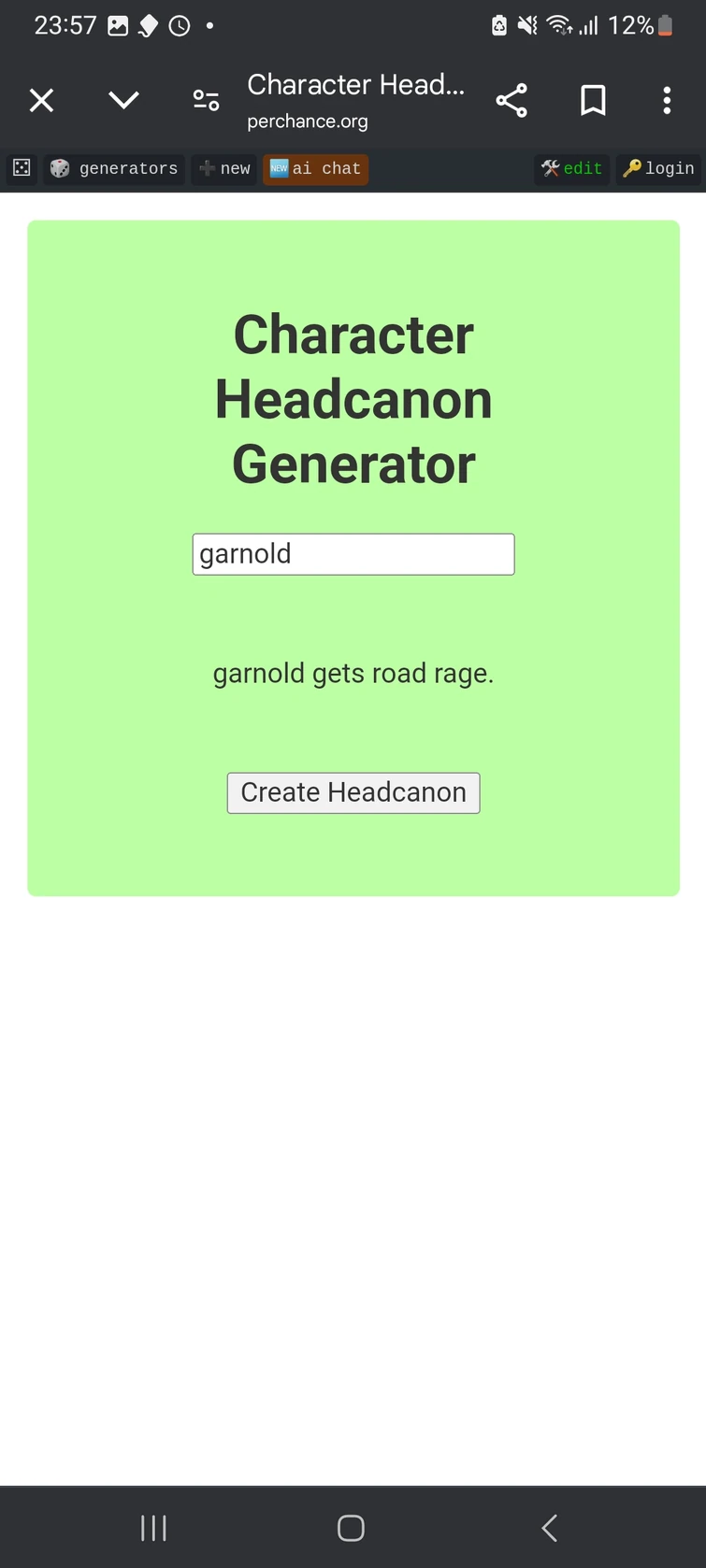Go to the home screen
The image size is (706, 1568).
[x=351, y=1528]
